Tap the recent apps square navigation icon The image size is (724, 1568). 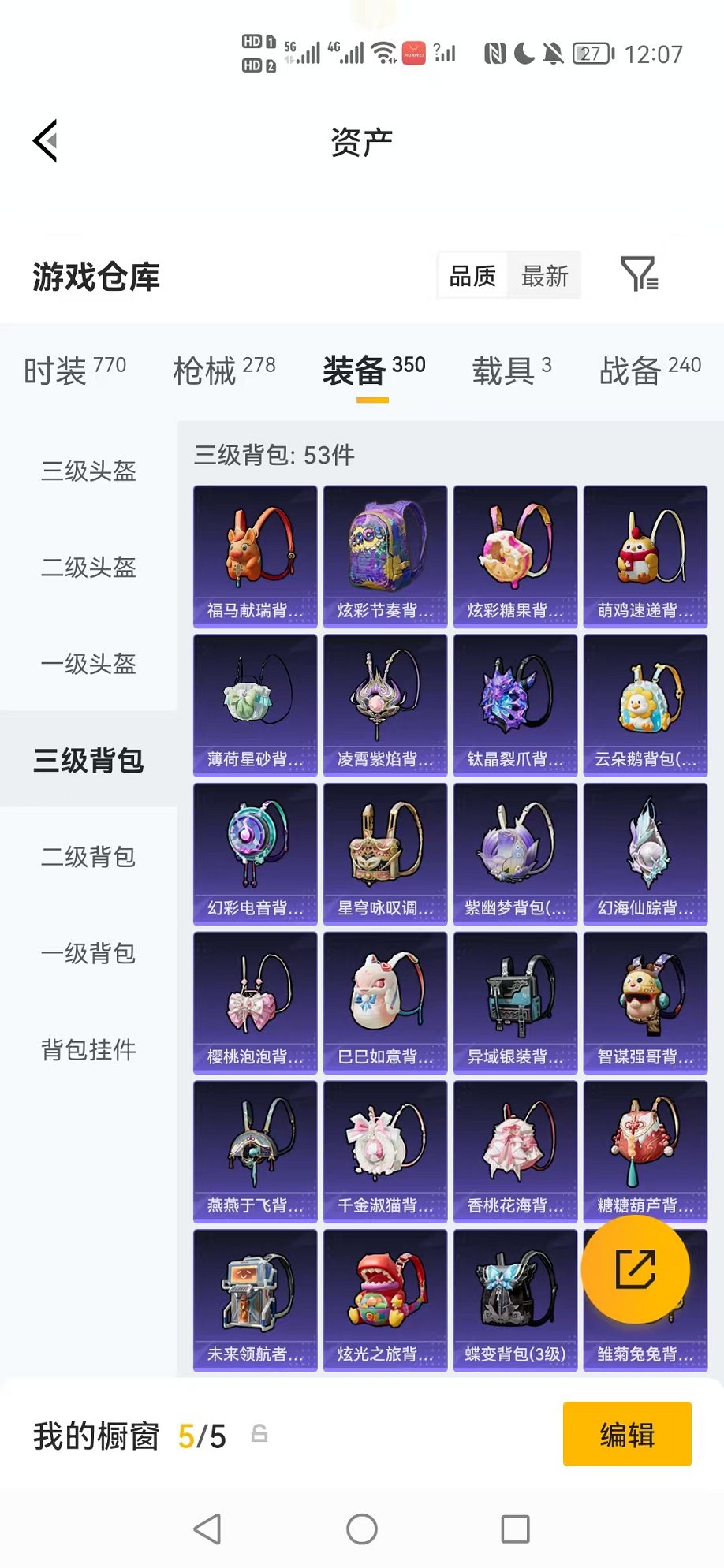click(x=516, y=1529)
